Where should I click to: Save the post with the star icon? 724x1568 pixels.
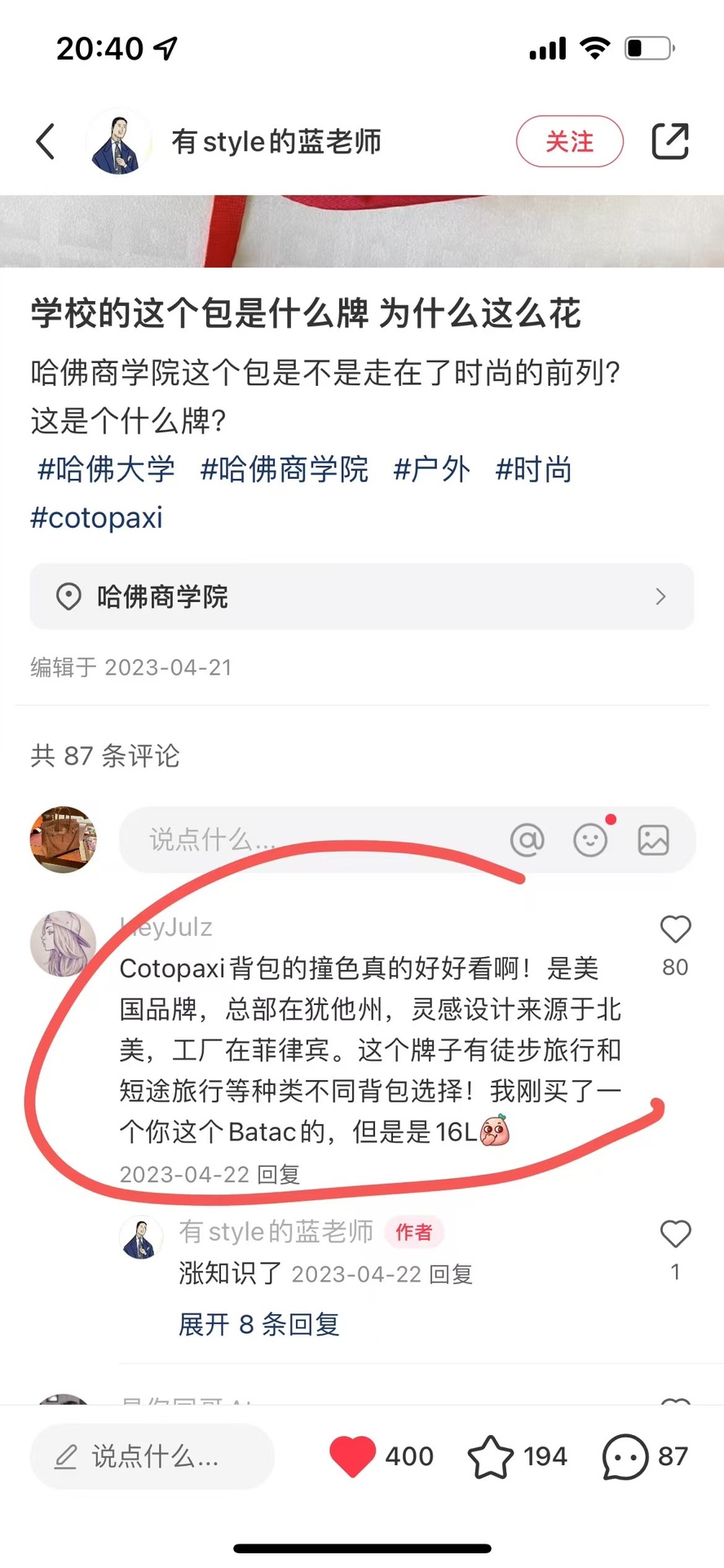coord(491,1456)
